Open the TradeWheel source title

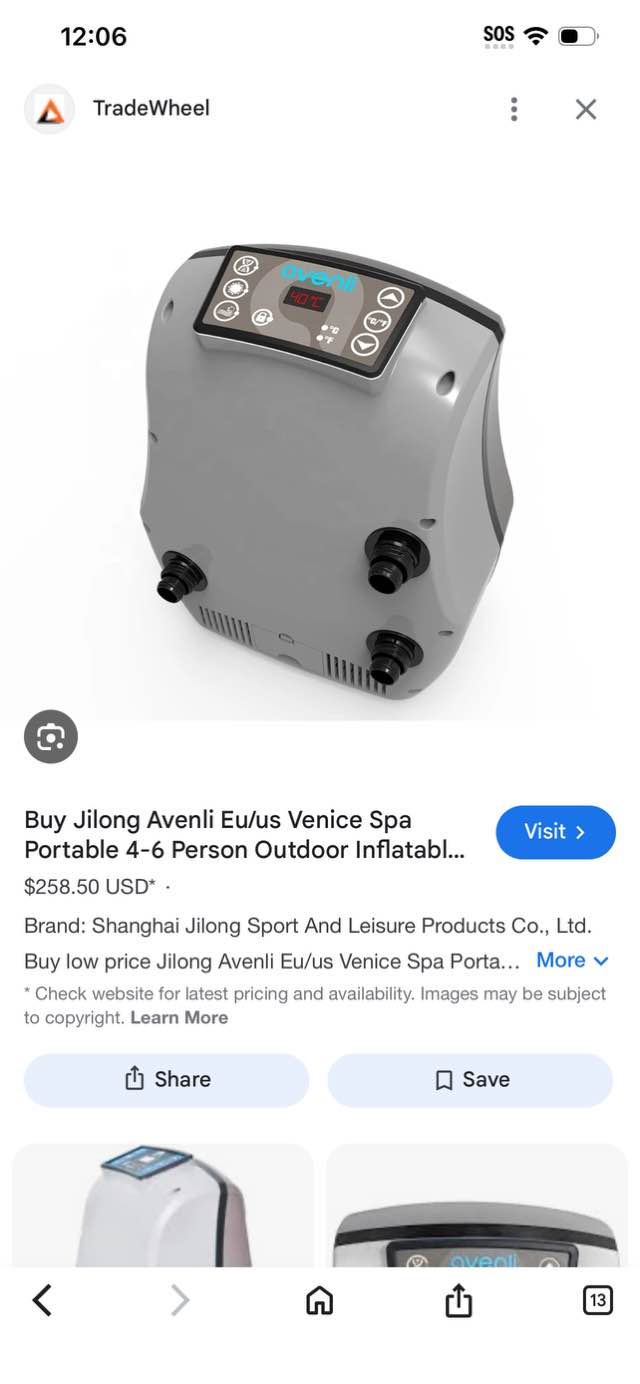pyautogui.click(x=150, y=108)
